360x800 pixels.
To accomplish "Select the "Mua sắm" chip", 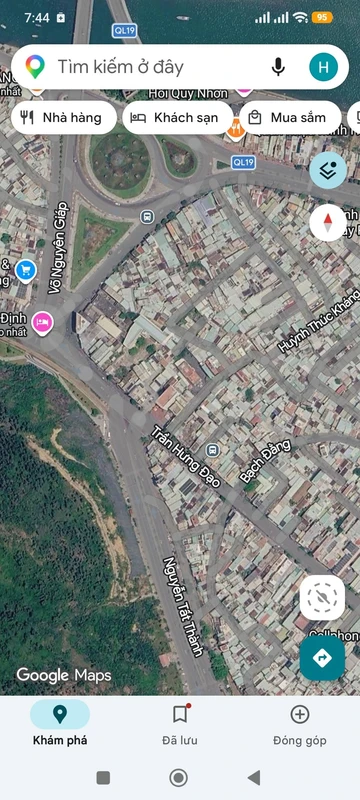I will pos(290,118).
